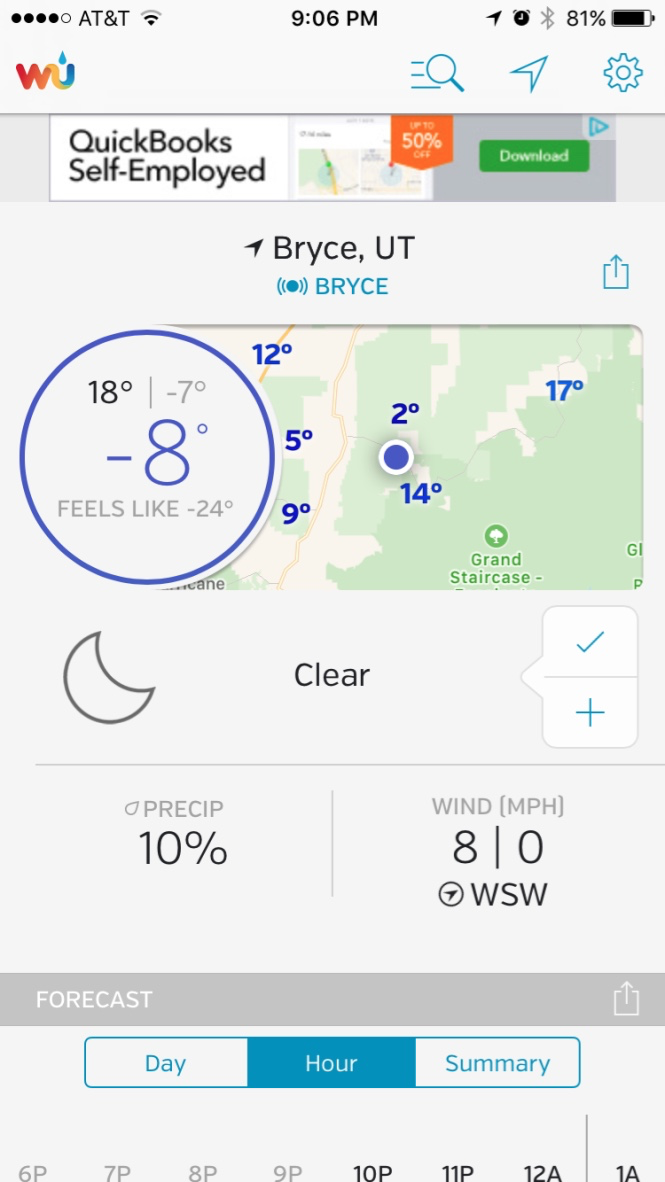Screen dimensions: 665x1182
Task: Tap the plus to report conditions
Action: click(590, 712)
